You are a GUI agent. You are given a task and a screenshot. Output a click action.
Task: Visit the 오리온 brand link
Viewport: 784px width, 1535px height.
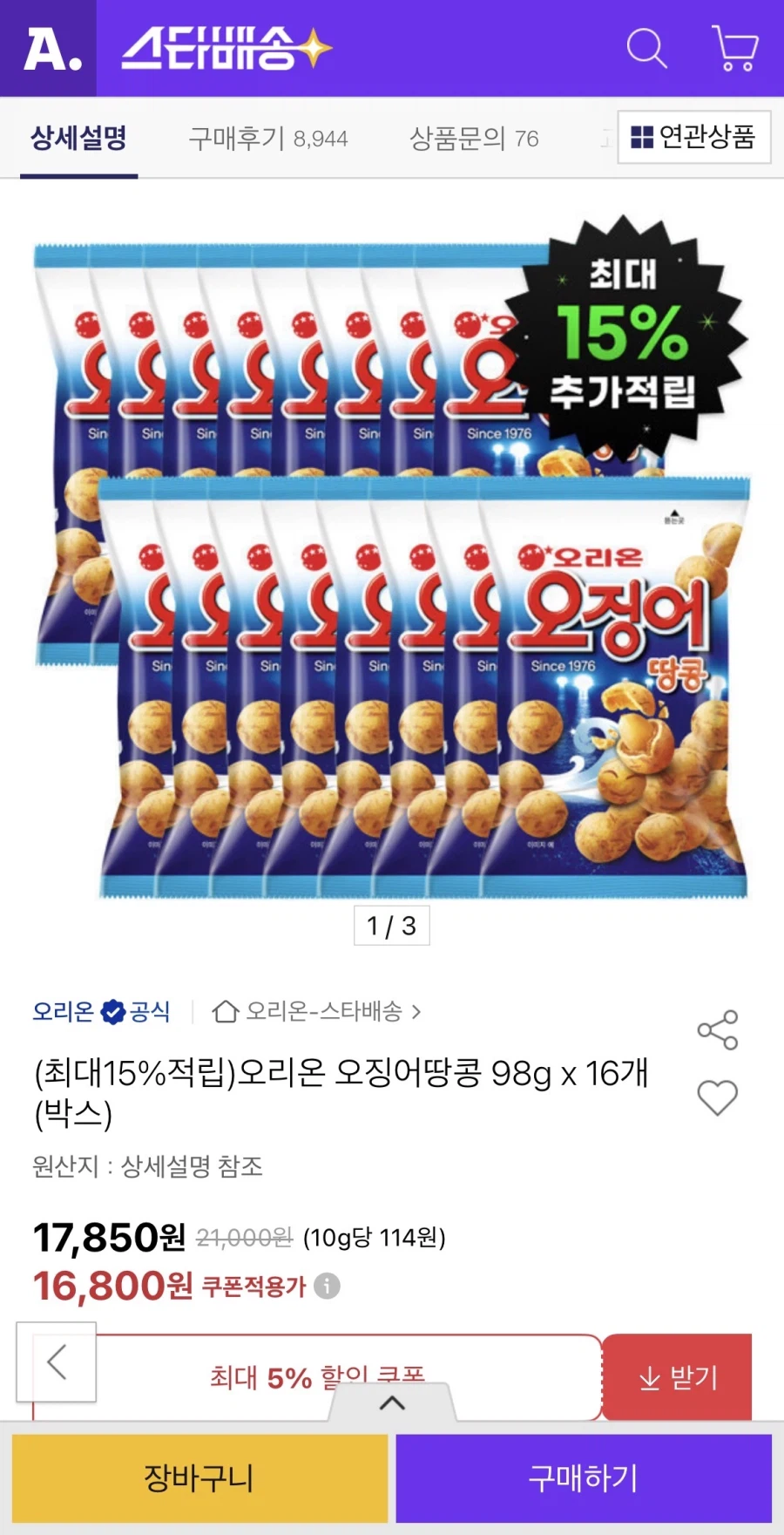pyautogui.click(x=59, y=1011)
